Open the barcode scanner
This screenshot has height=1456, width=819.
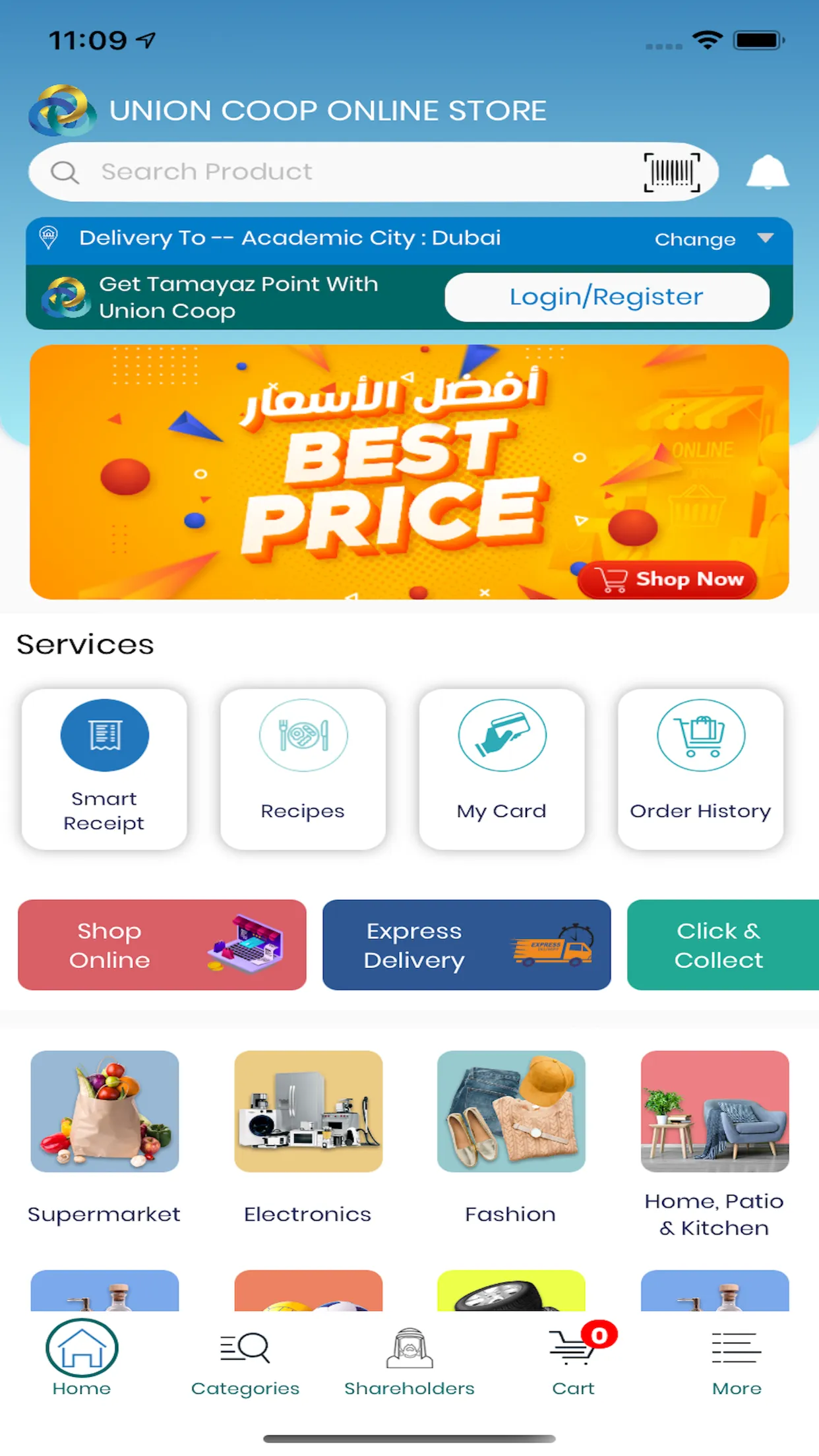click(671, 172)
